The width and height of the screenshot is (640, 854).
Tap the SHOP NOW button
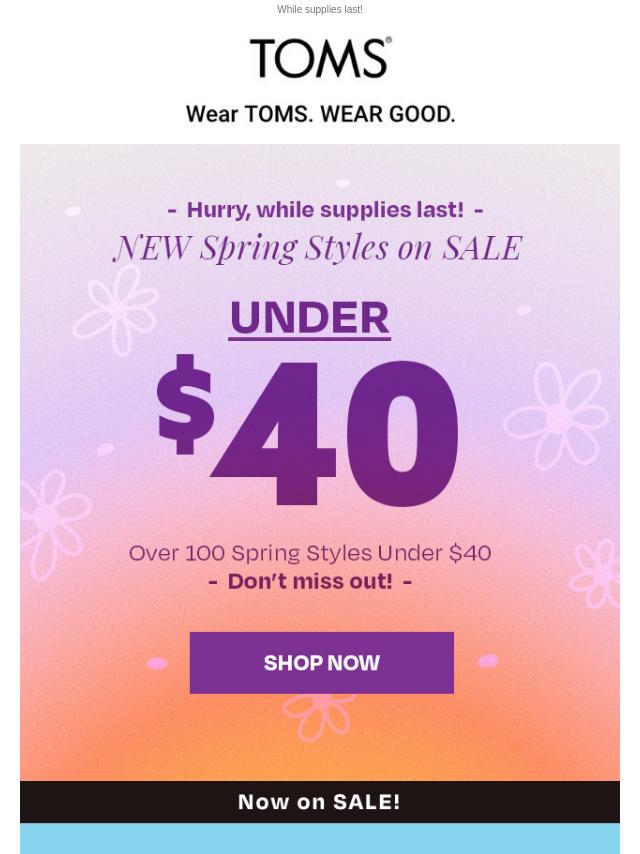(x=321, y=663)
